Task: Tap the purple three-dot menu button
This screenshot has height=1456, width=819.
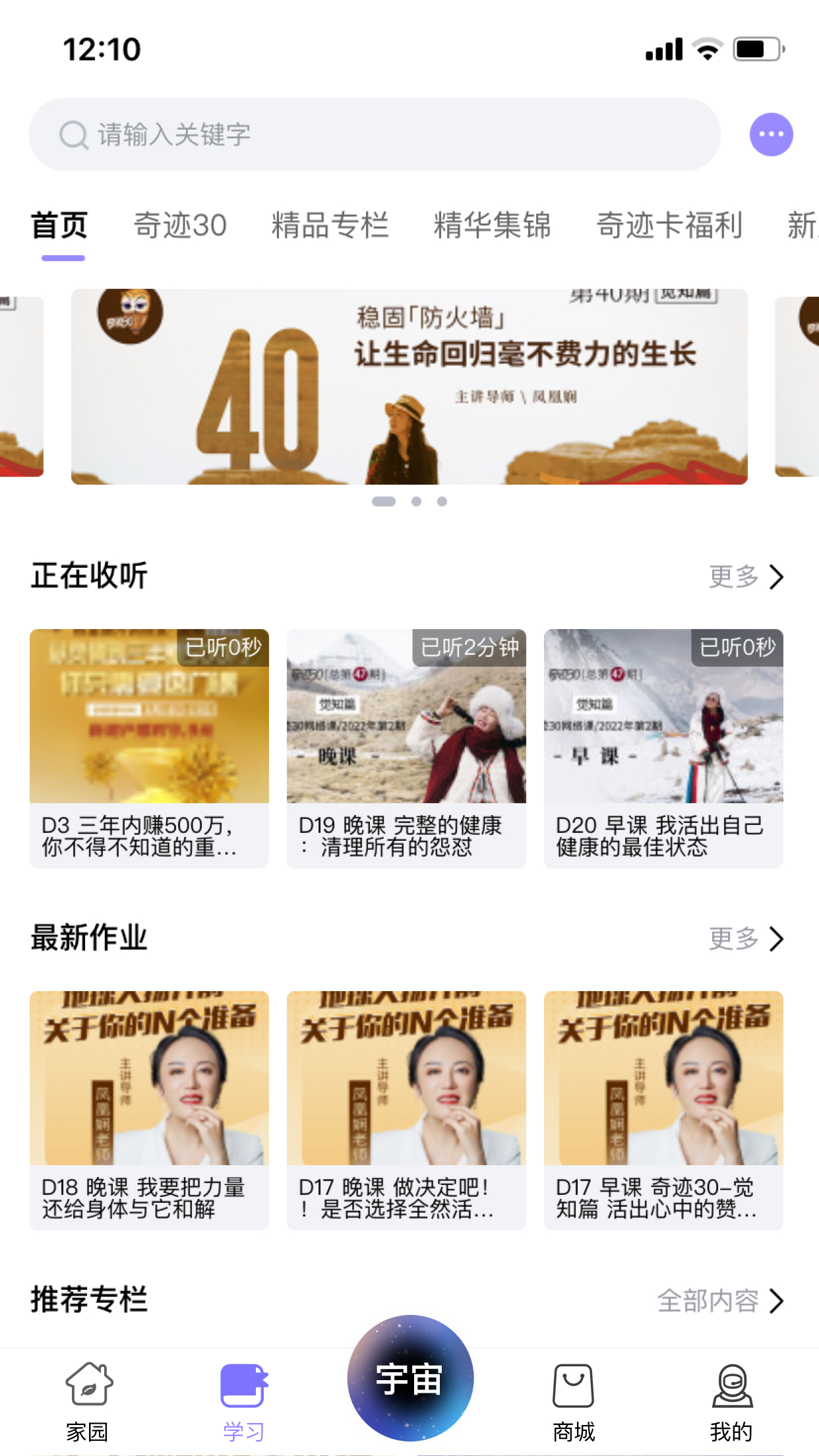Action: click(x=771, y=135)
